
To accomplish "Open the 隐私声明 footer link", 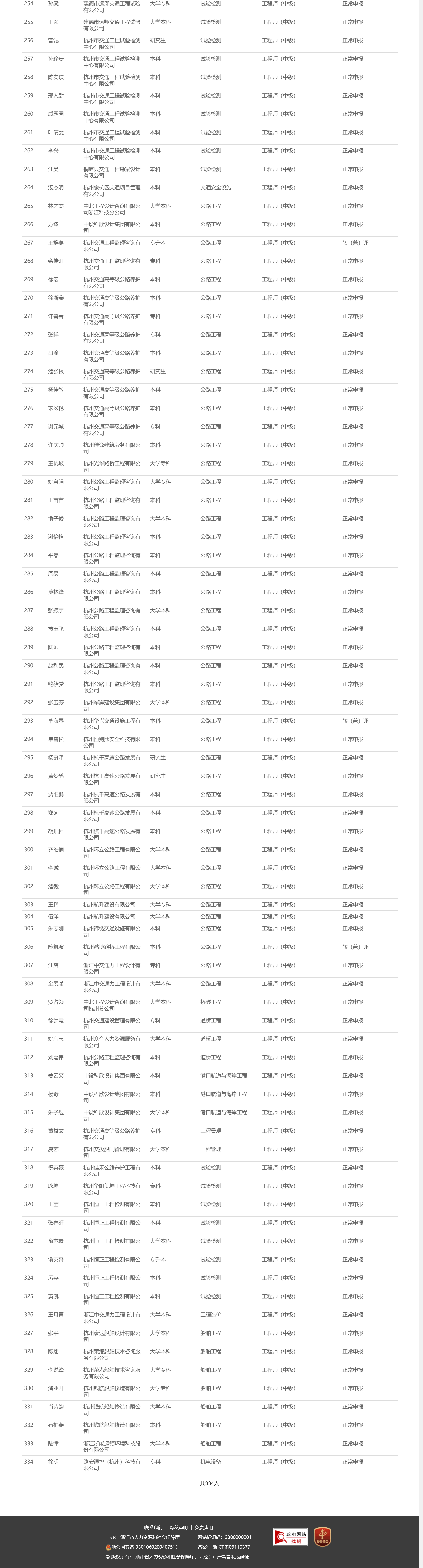I will click(x=178, y=1527).
